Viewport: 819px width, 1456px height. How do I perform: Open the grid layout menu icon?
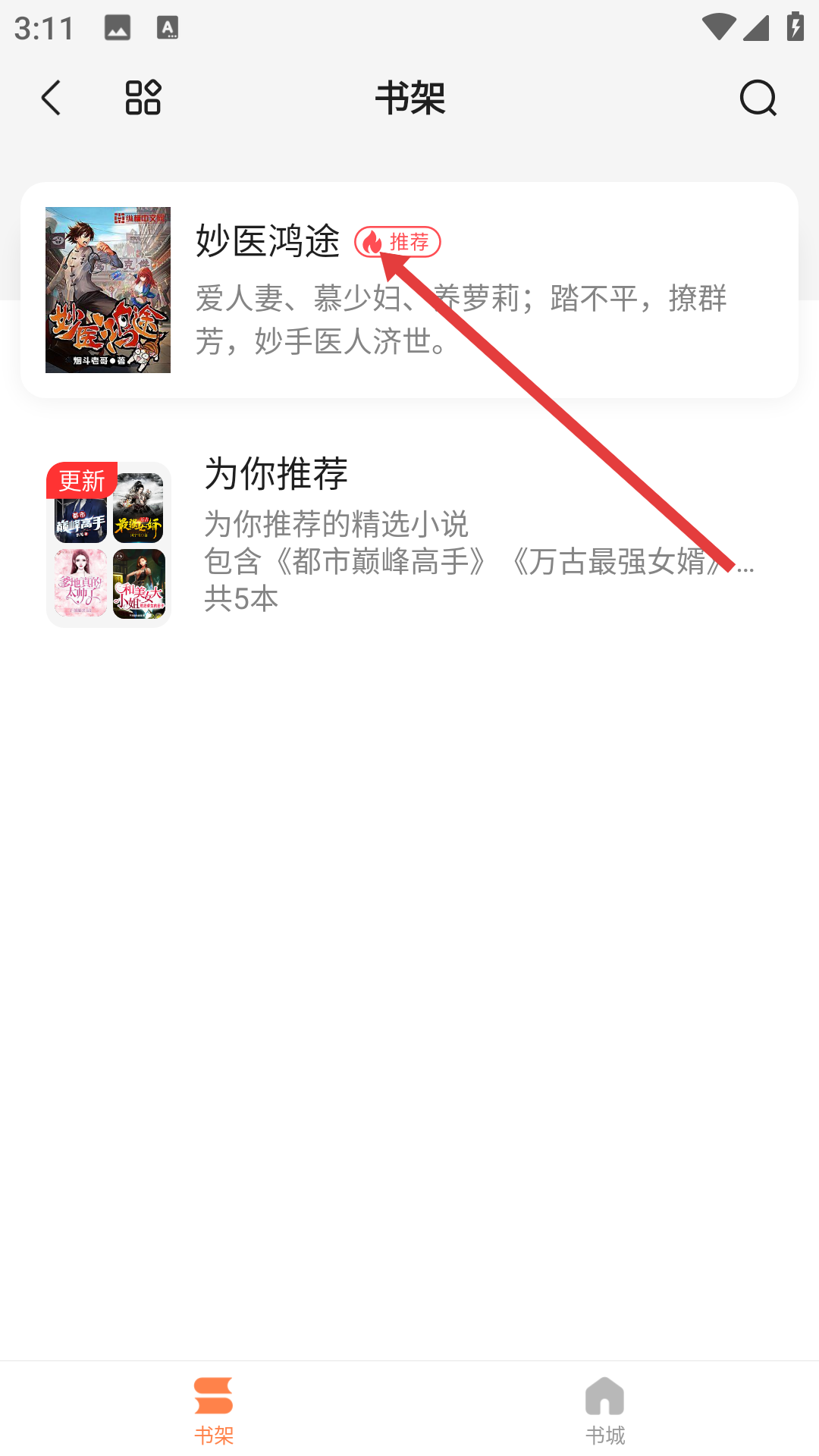[x=143, y=98]
